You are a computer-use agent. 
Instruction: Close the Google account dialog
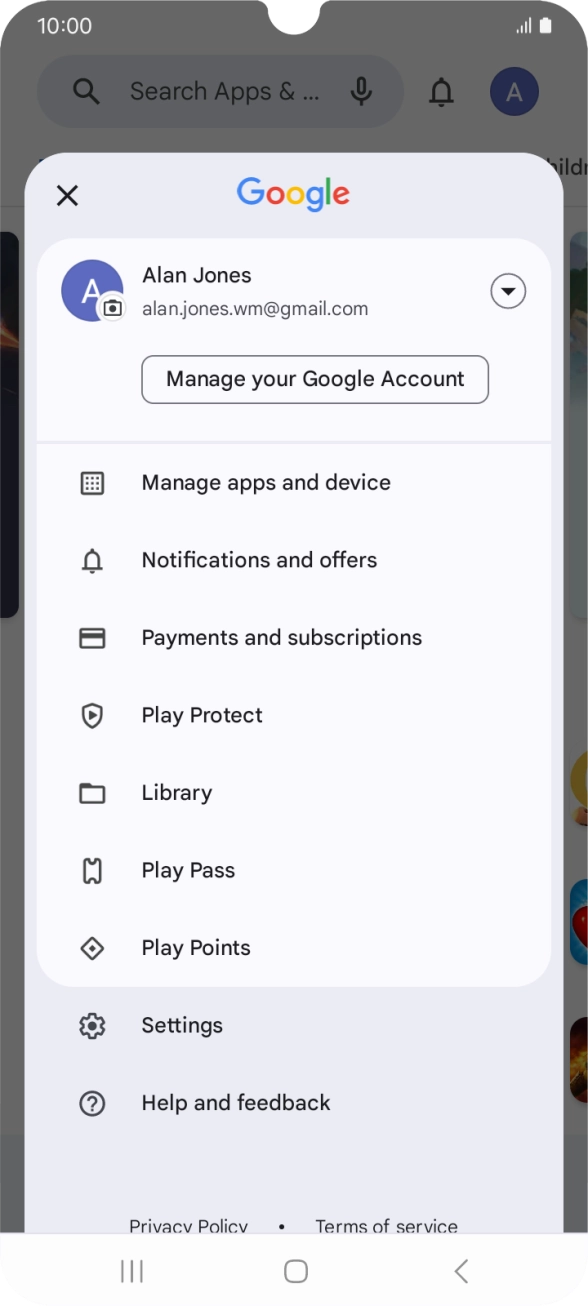[x=67, y=195]
